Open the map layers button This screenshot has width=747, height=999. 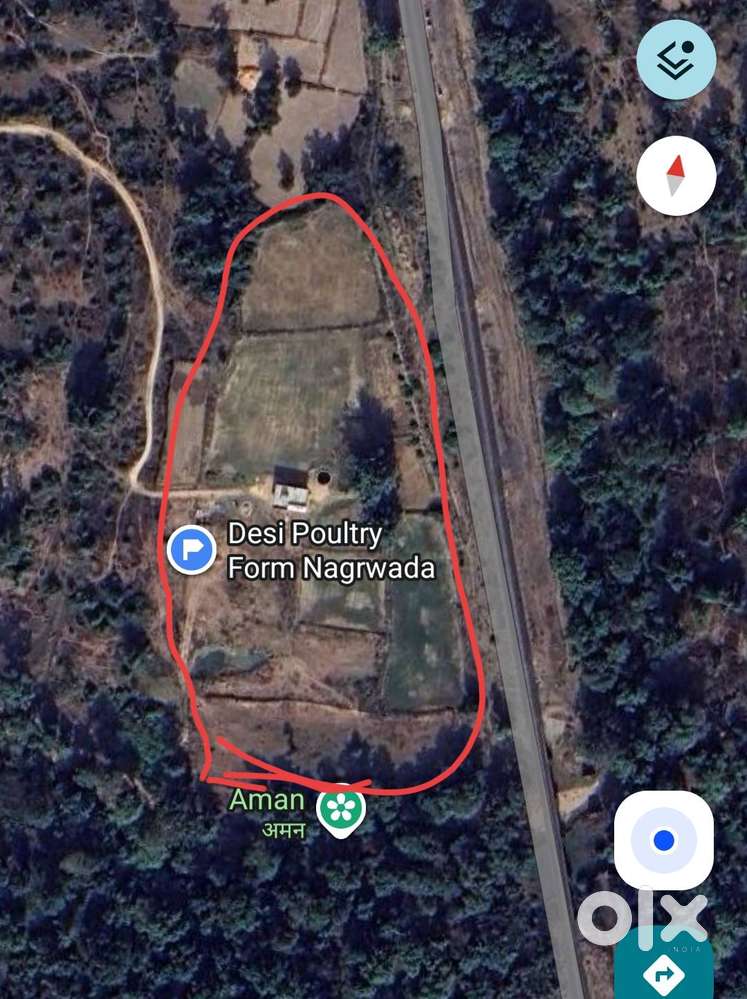click(676, 59)
